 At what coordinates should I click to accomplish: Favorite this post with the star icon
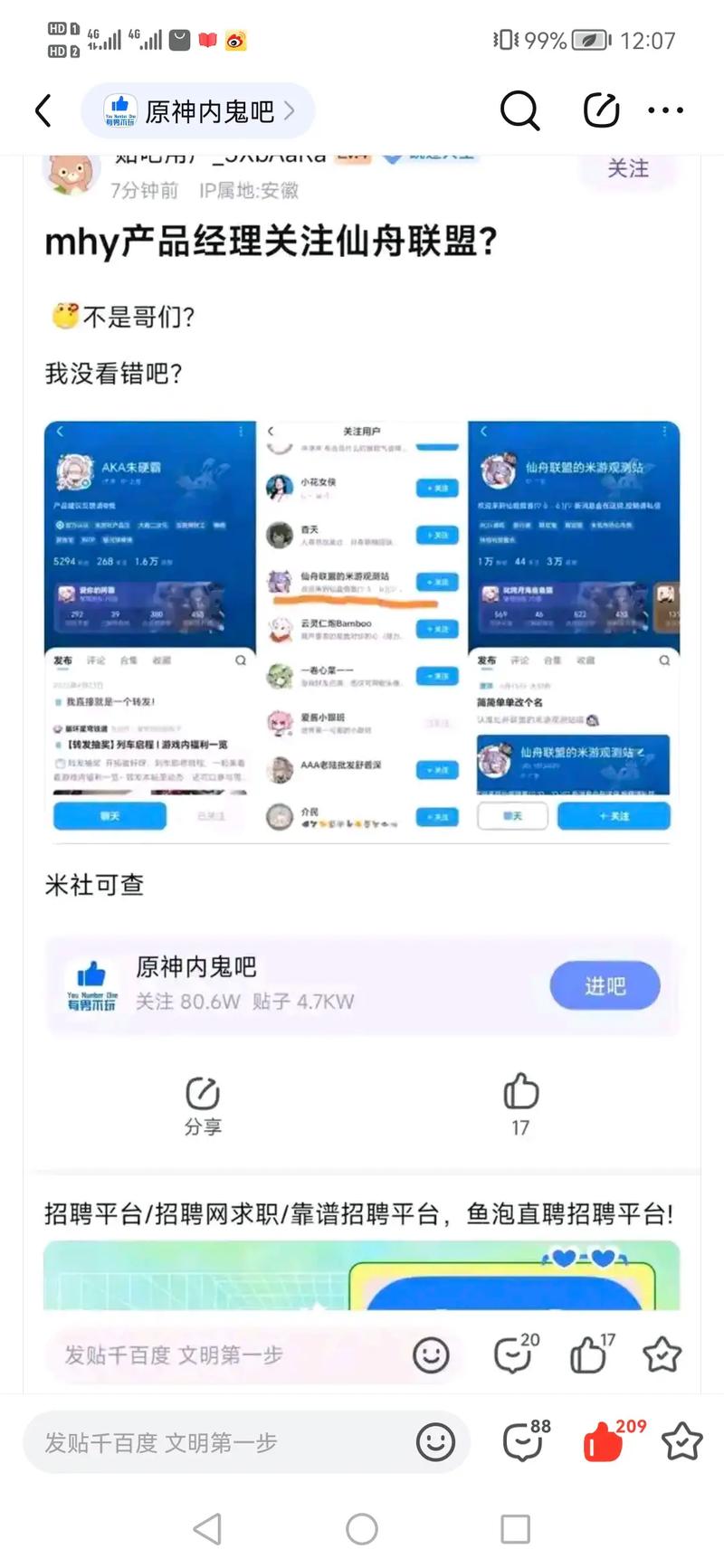click(681, 1441)
